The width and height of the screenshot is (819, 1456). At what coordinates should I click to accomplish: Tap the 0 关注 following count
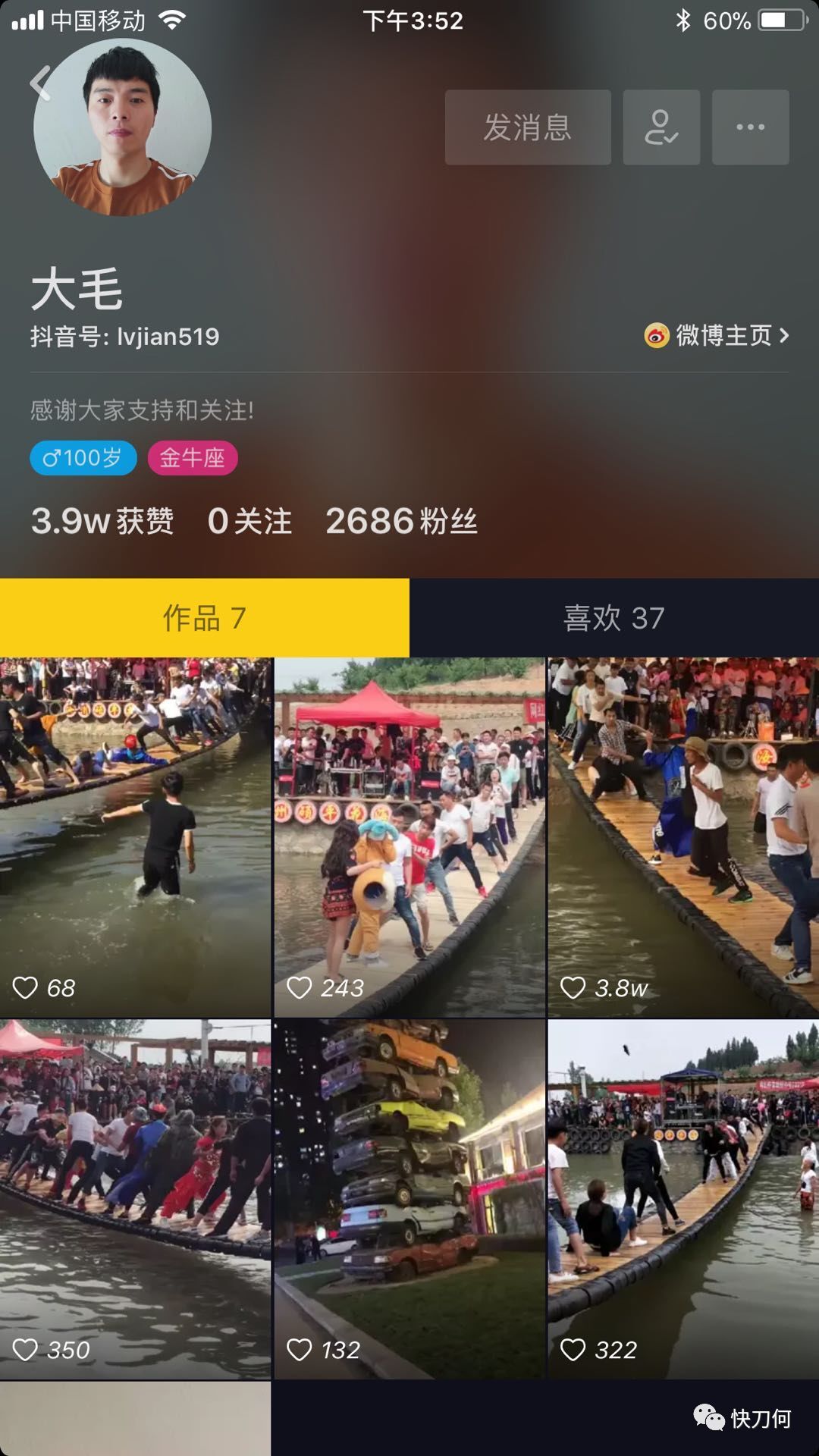tap(250, 521)
